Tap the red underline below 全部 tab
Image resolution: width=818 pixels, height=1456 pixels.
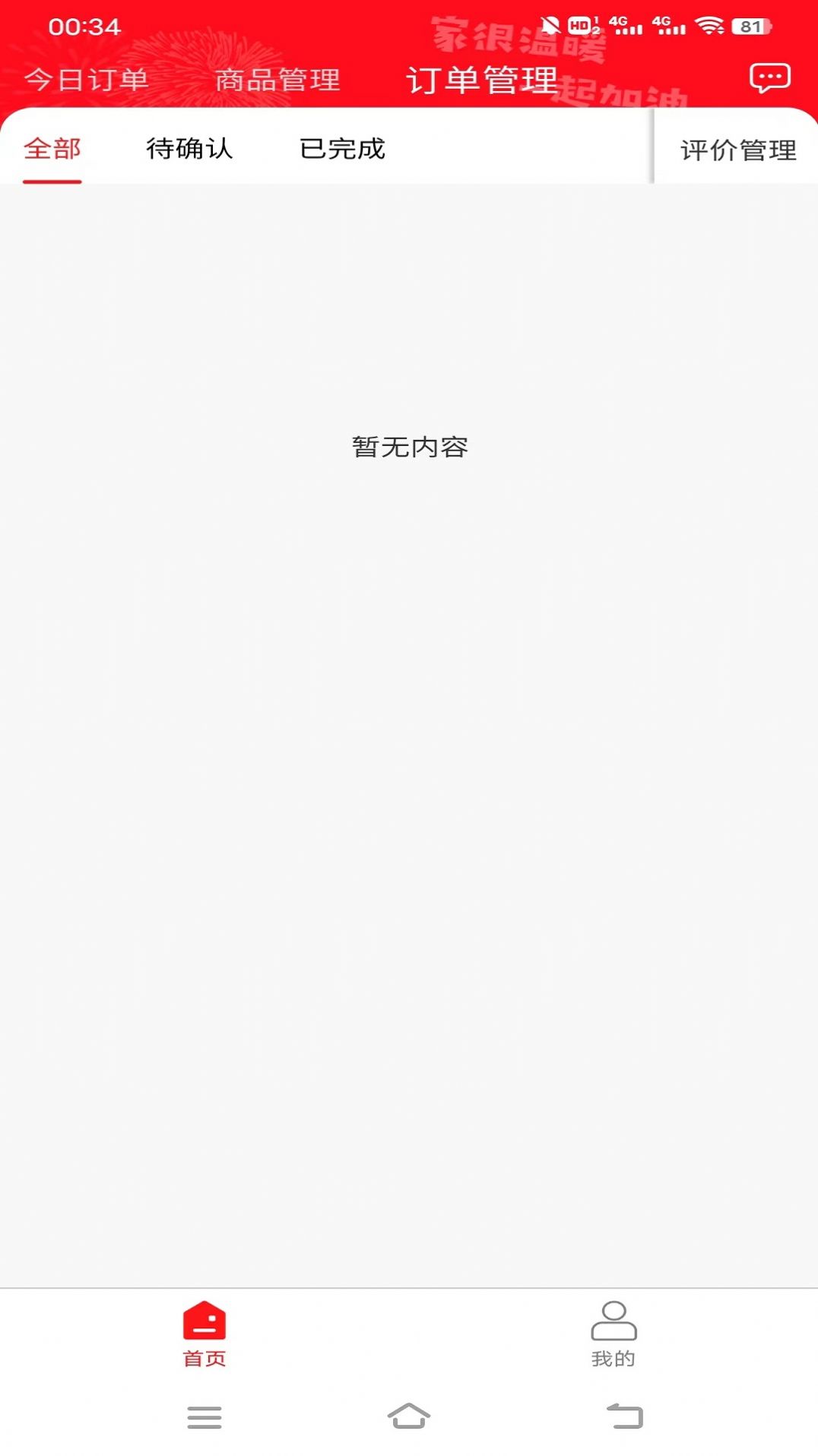(x=51, y=182)
